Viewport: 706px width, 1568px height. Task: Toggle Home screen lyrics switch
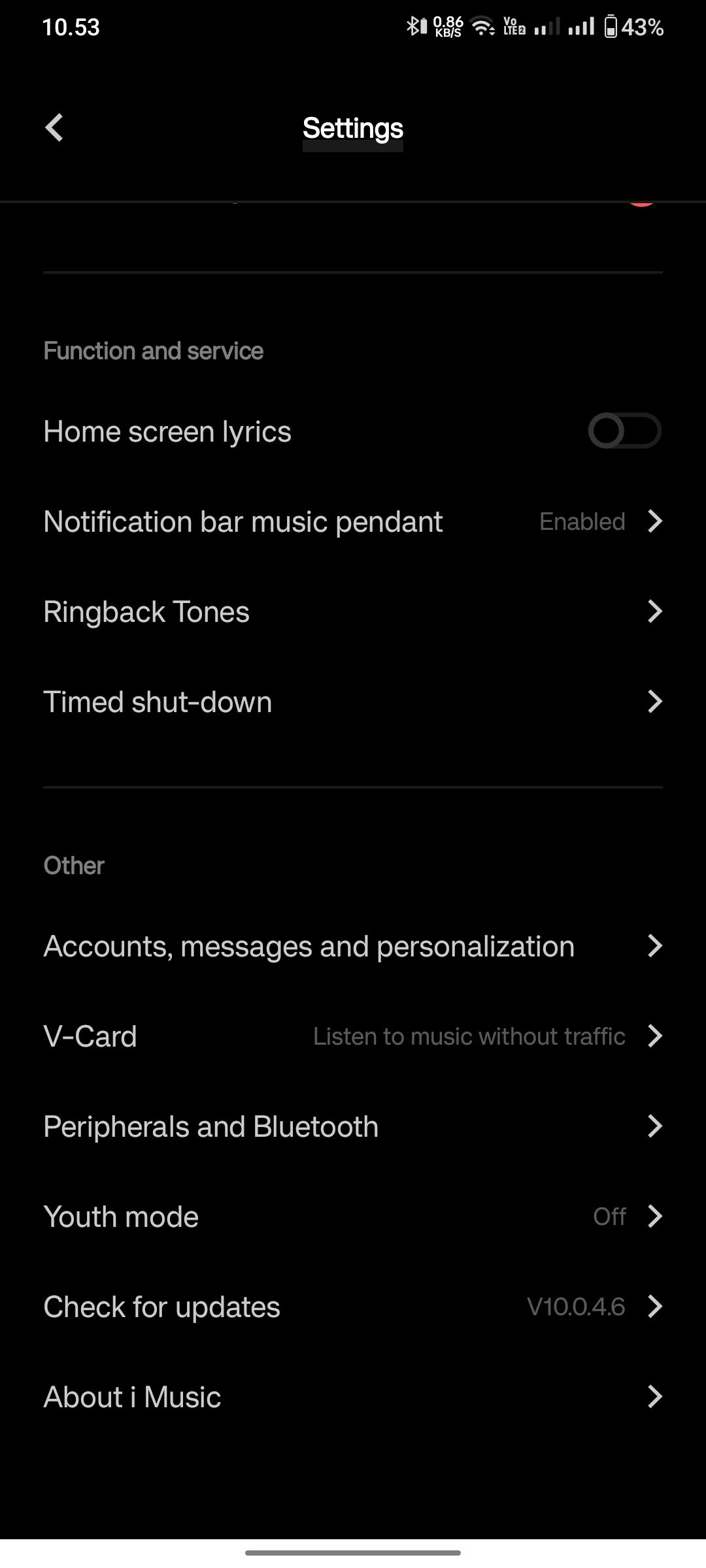(624, 431)
